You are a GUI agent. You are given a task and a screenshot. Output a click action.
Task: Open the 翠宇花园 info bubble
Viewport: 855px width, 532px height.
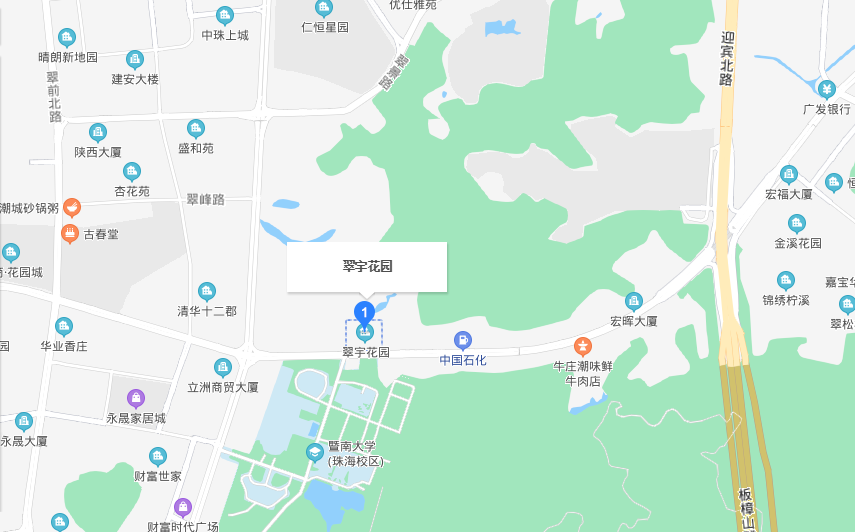(367, 267)
